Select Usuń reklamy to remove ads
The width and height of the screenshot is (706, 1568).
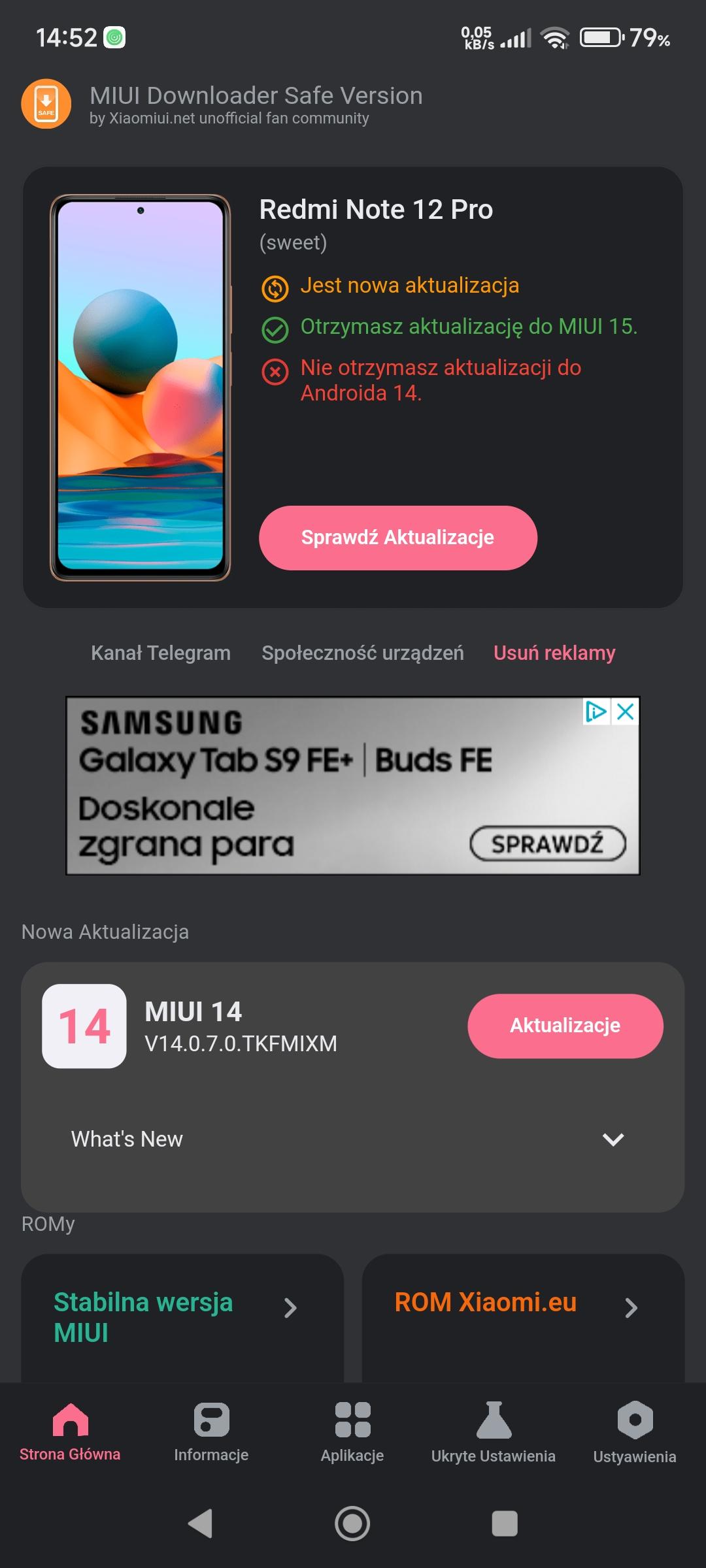pos(554,653)
